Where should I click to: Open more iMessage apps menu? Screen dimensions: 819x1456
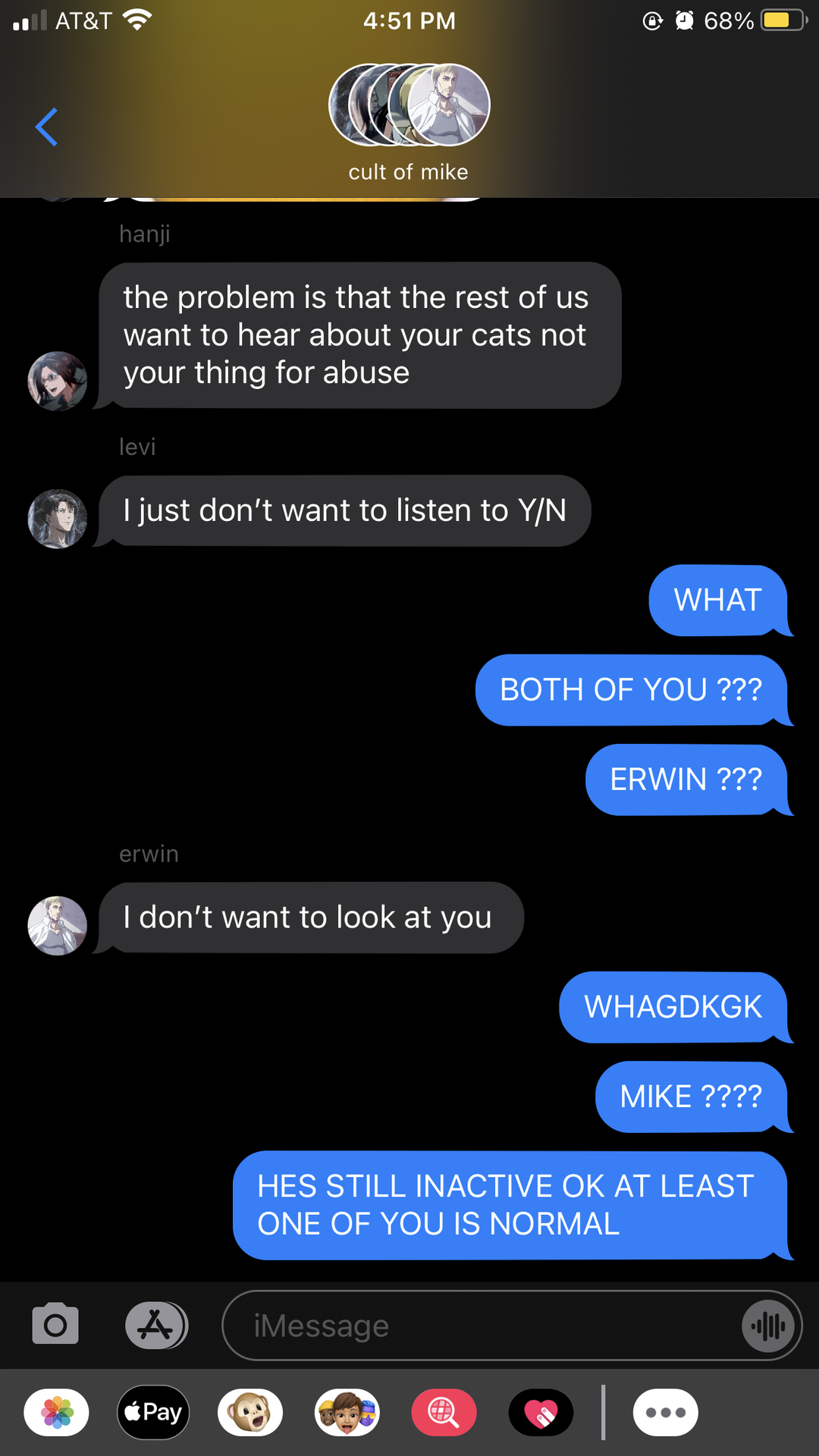(x=665, y=1412)
